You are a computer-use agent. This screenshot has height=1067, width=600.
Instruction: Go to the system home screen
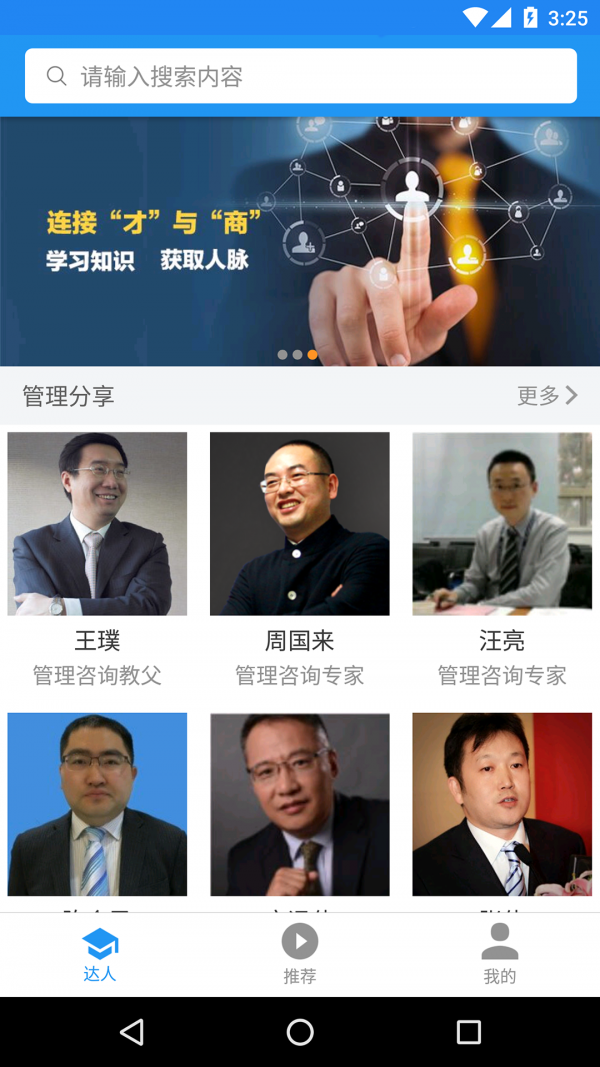pos(300,1032)
